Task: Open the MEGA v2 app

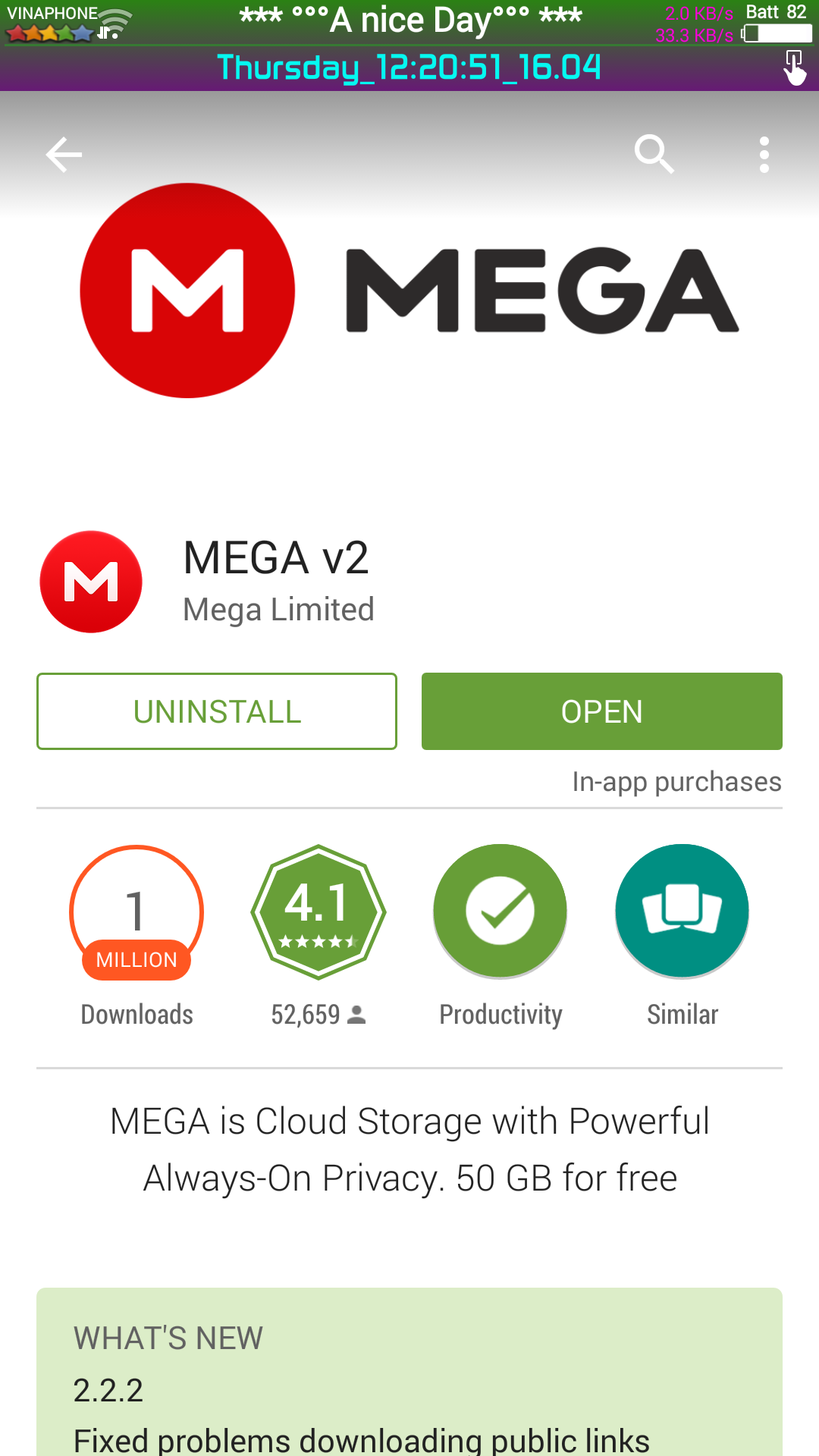Action: pyautogui.click(x=601, y=711)
